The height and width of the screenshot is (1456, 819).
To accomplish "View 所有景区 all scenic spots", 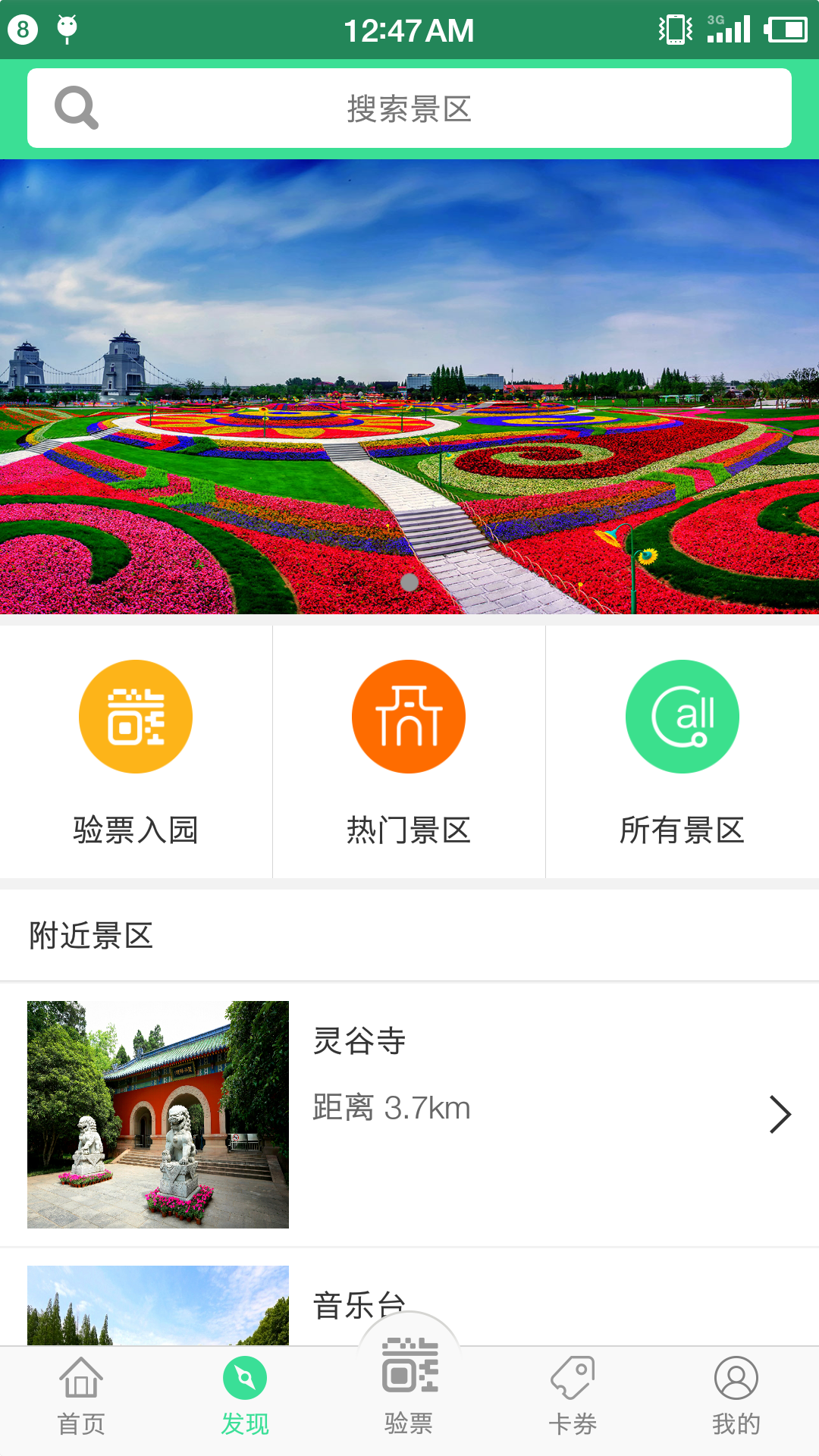I will point(682,752).
